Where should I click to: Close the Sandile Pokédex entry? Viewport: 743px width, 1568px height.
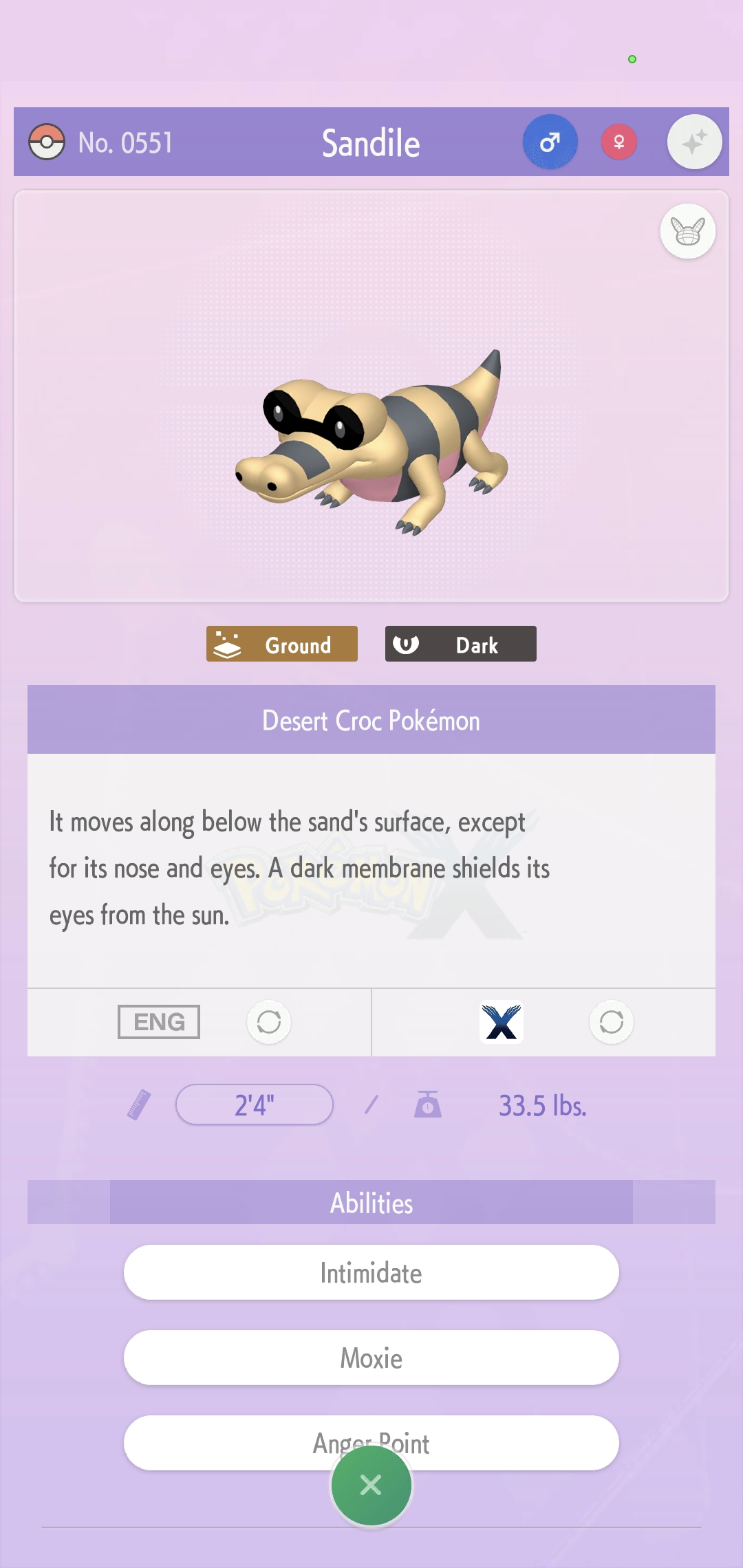click(x=371, y=1485)
